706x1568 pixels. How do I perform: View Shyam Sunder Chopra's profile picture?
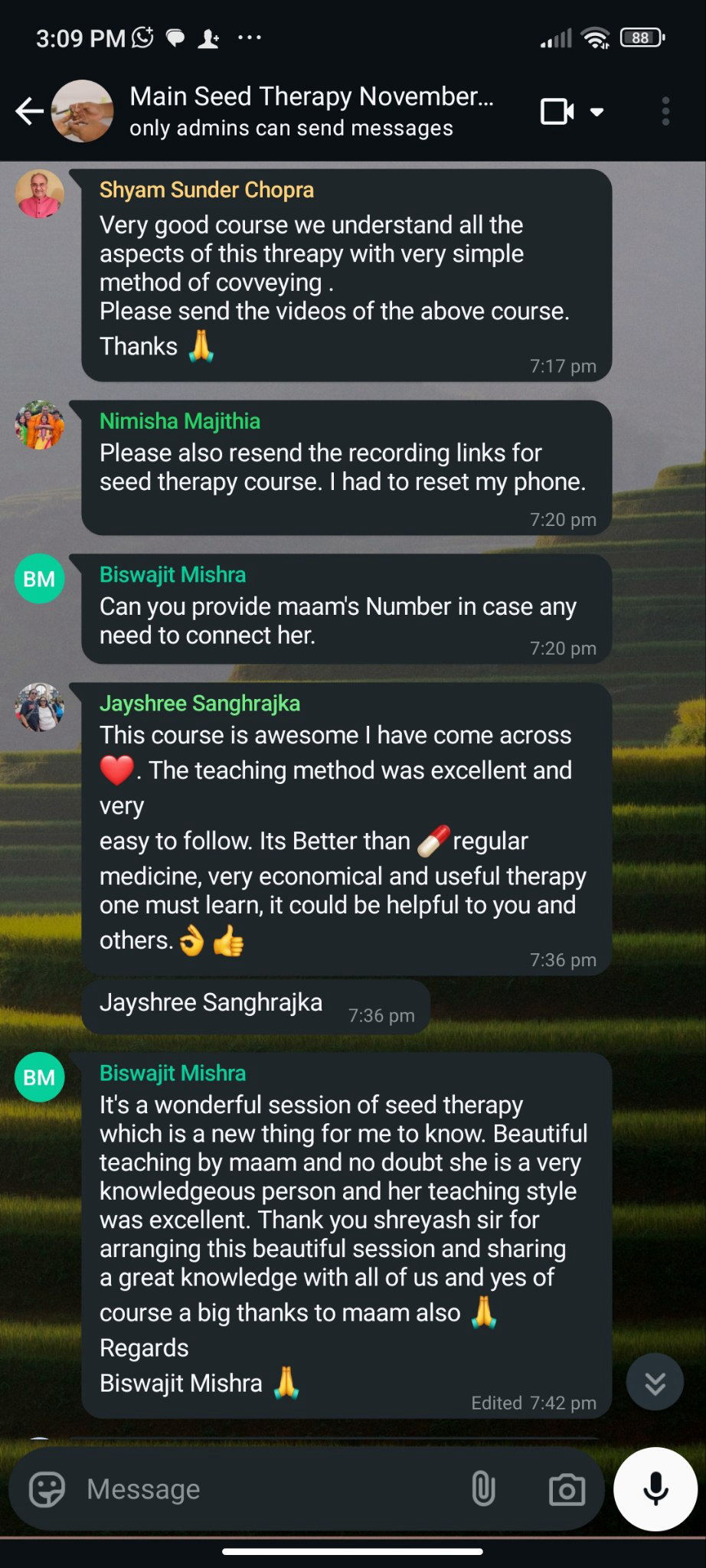point(40,194)
